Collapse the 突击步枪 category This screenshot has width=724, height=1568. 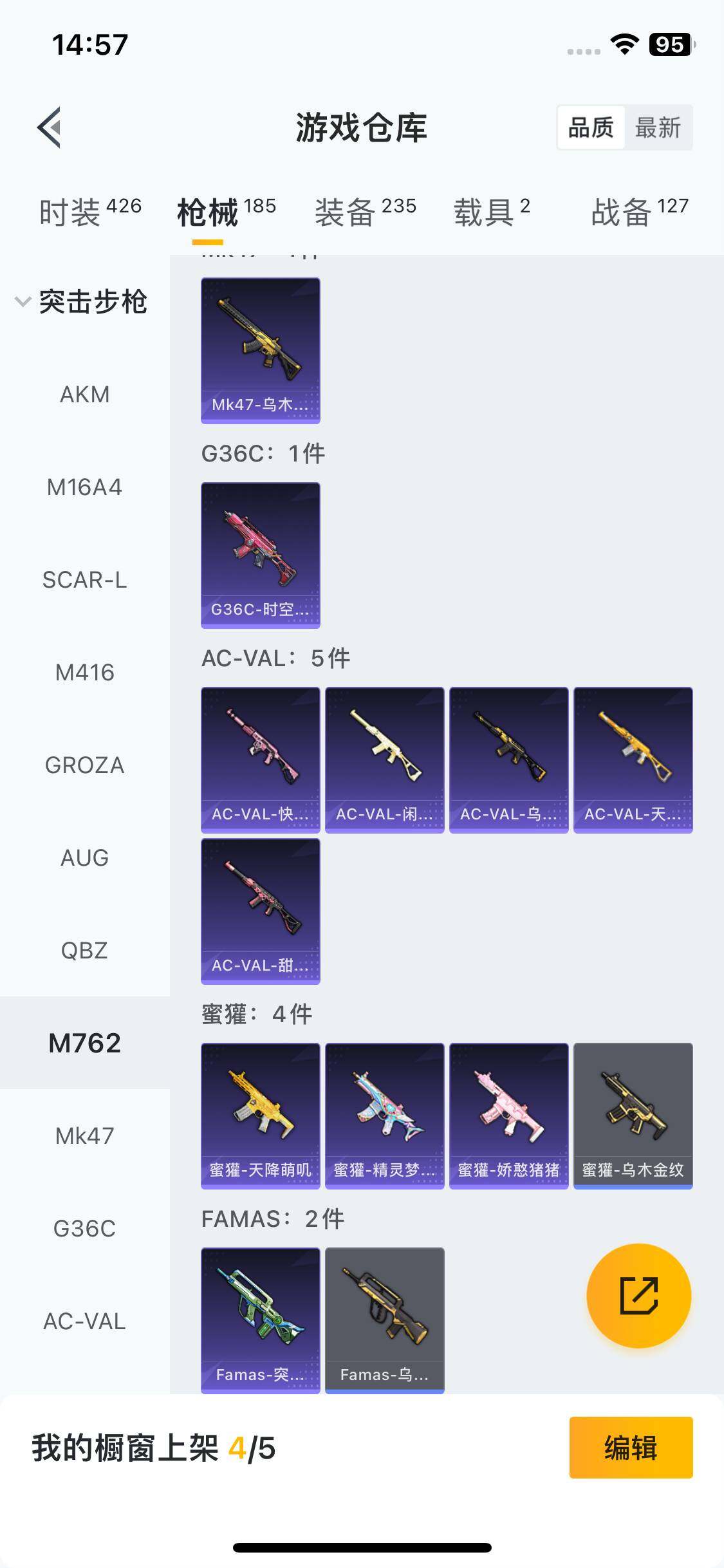[82, 301]
